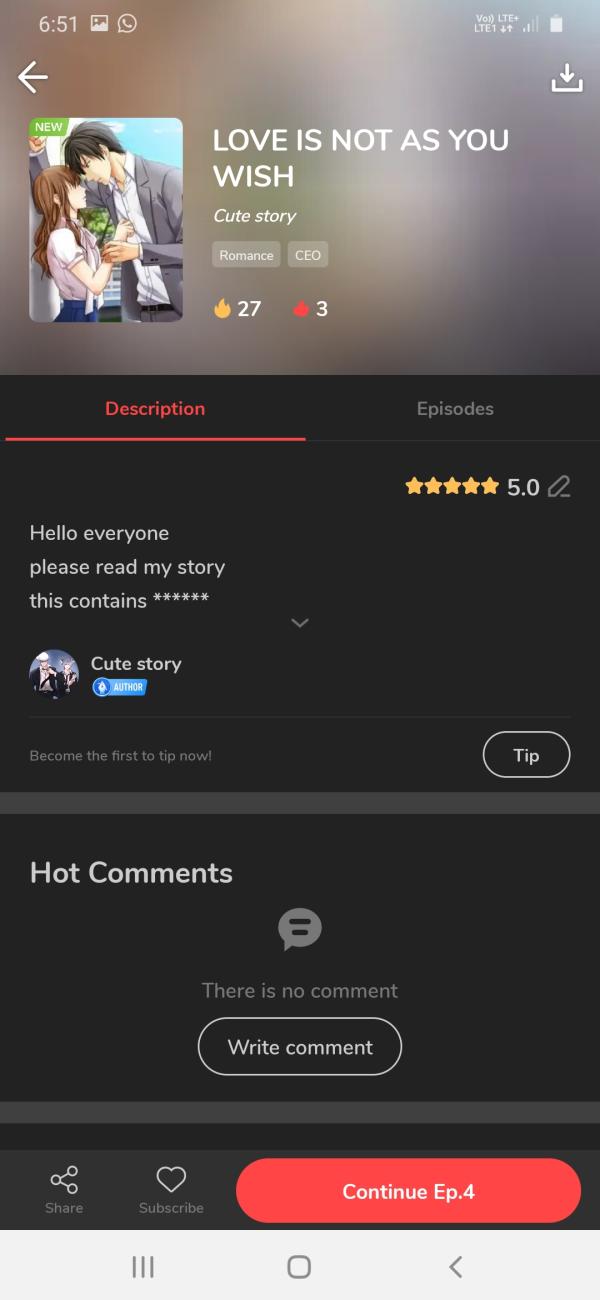Tip the author

pyautogui.click(x=526, y=755)
